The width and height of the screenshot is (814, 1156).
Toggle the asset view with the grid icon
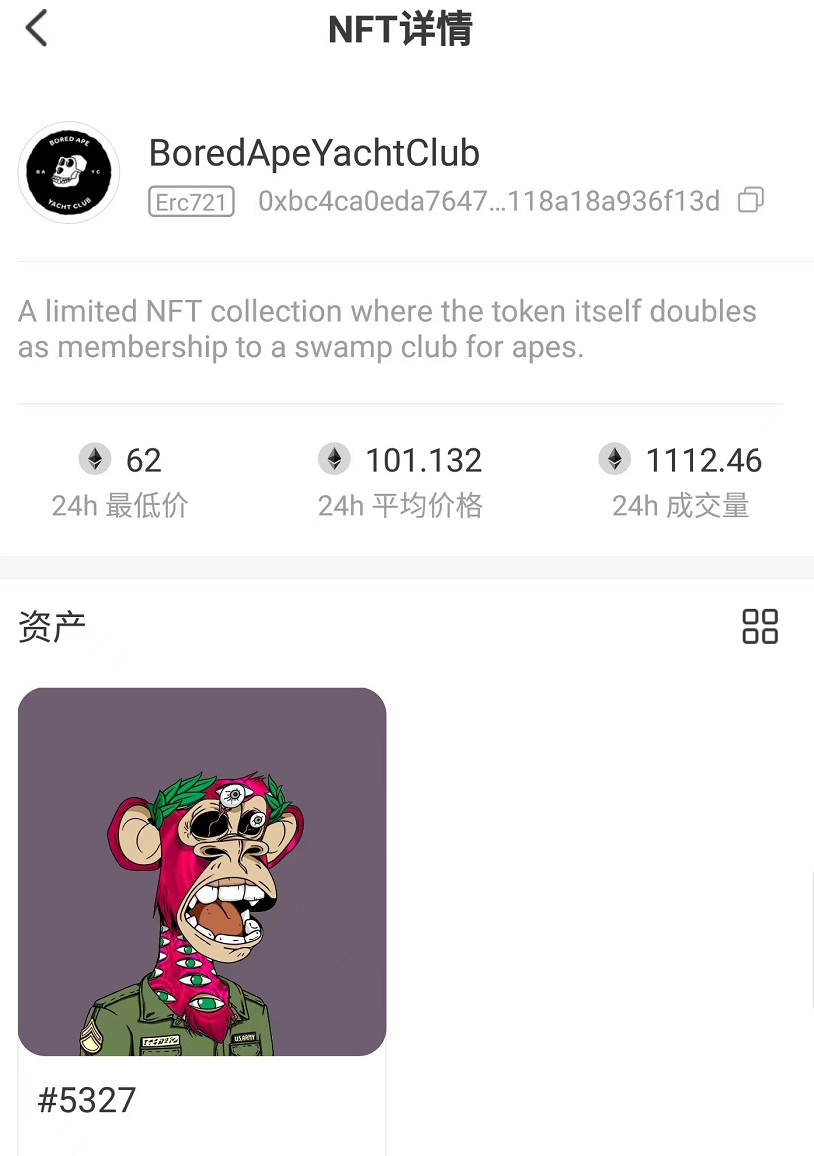pos(760,627)
